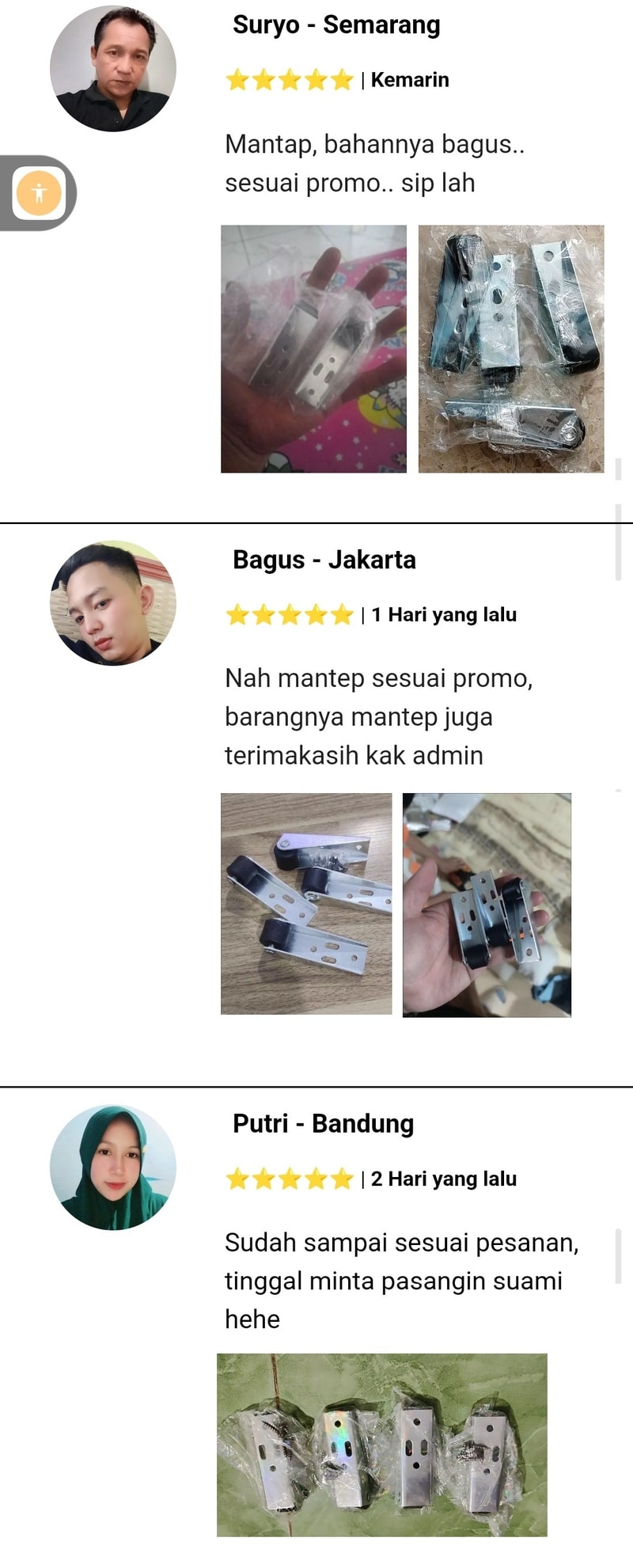View Bagus's first review photo
This screenshot has height=1568, width=633.
click(306, 904)
